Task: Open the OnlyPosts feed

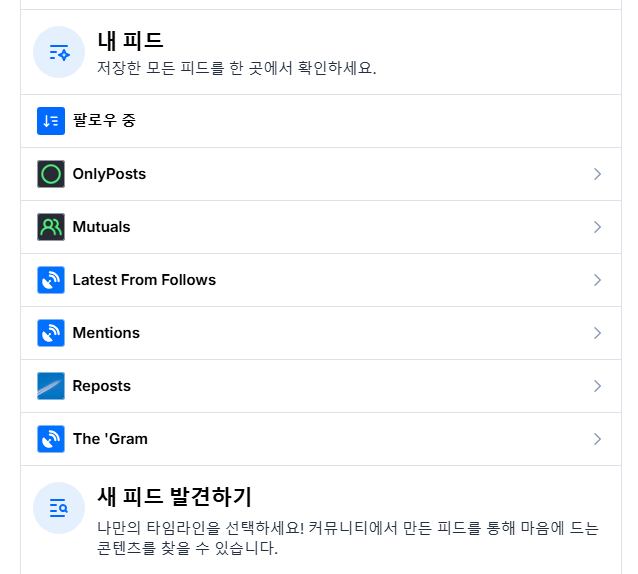Action: (x=109, y=174)
